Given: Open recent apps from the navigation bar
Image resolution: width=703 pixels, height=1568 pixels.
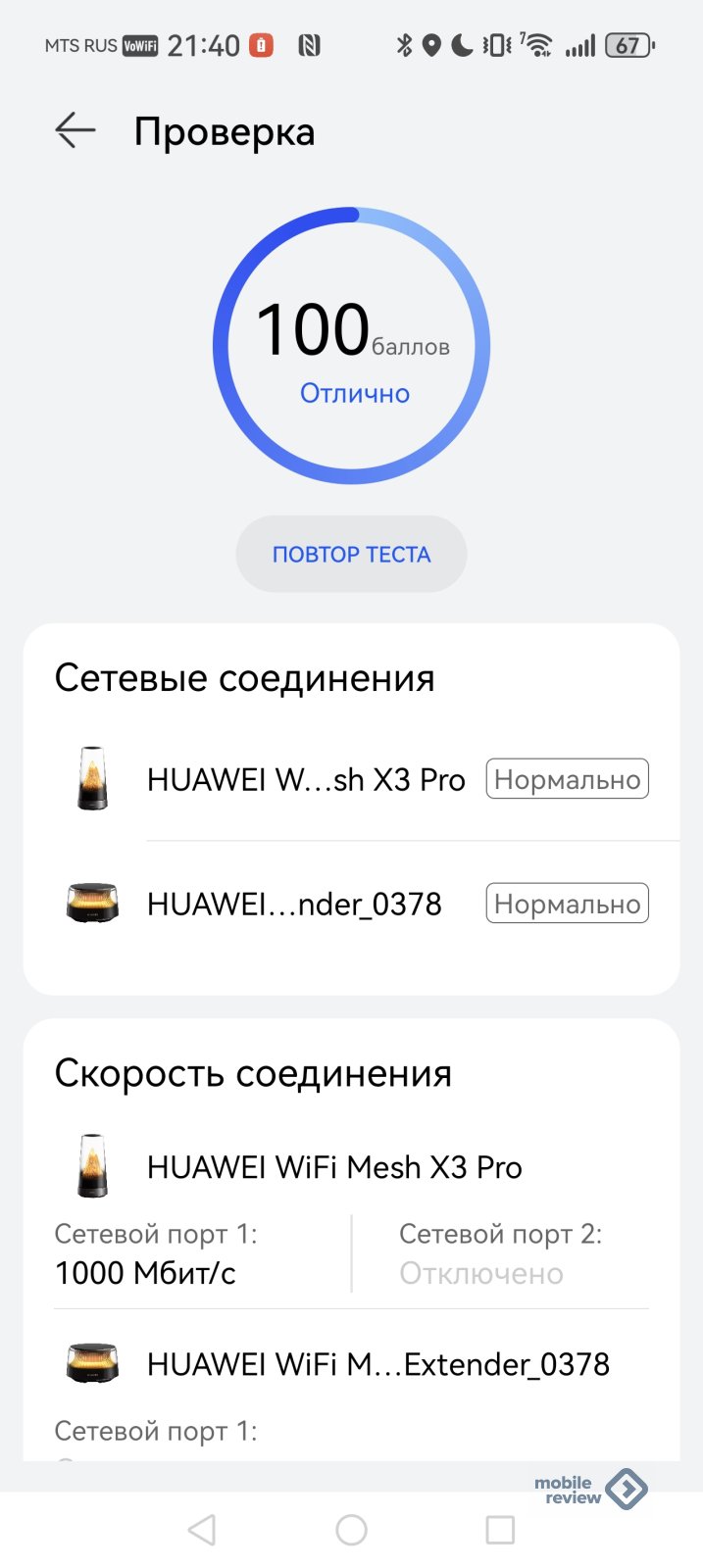Looking at the screenshot, I should pos(500,1530).
